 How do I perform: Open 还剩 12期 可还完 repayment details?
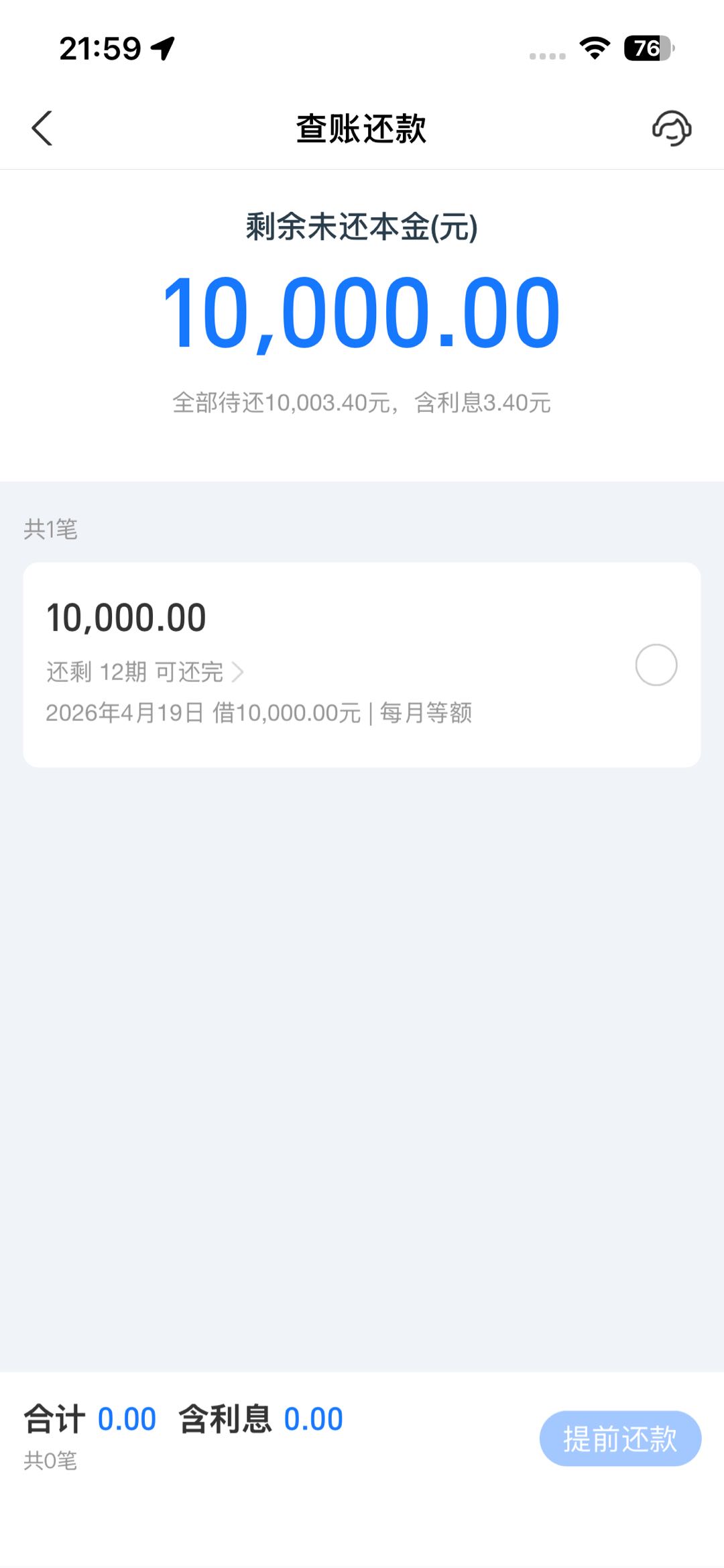145,671
